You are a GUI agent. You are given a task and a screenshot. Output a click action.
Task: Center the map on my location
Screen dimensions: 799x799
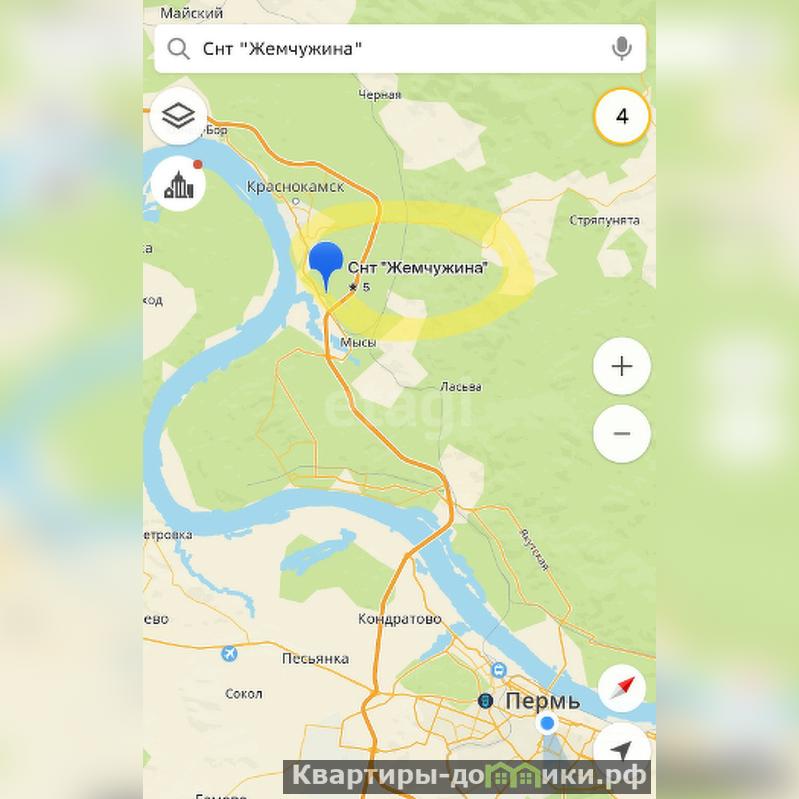pyautogui.click(x=622, y=750)
